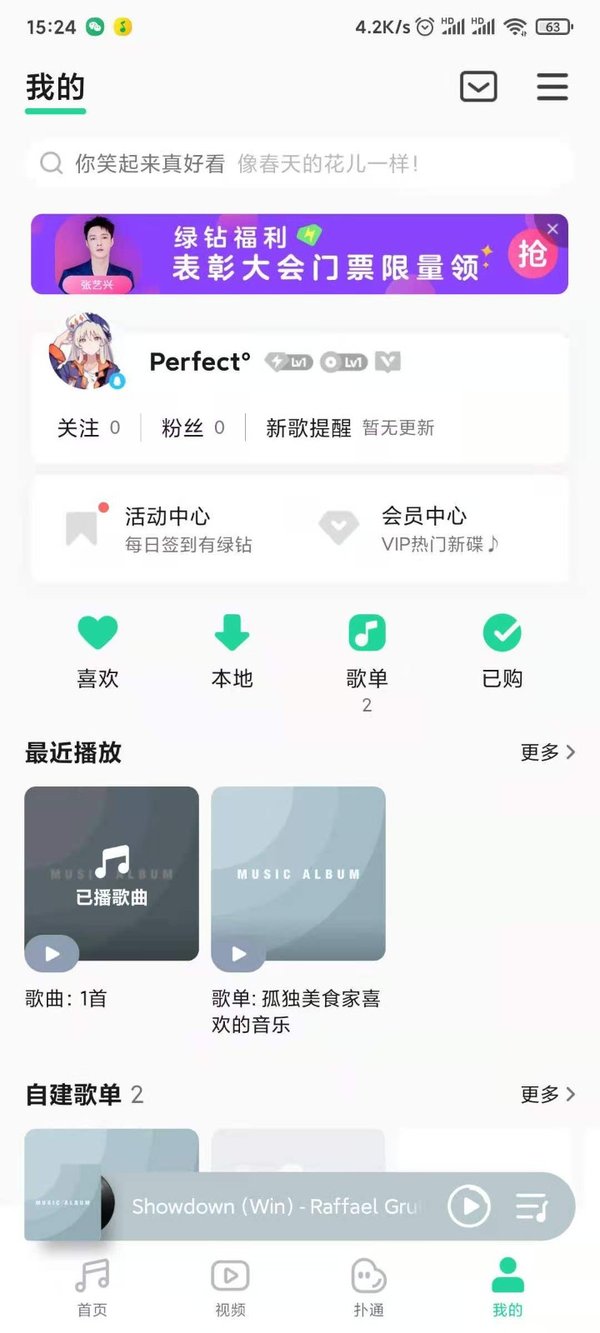Image resolution: width=600 pixels, height=1333 pixels.
Task: Open the 已播歌曲 album card
Action: (x=112, y=874)
